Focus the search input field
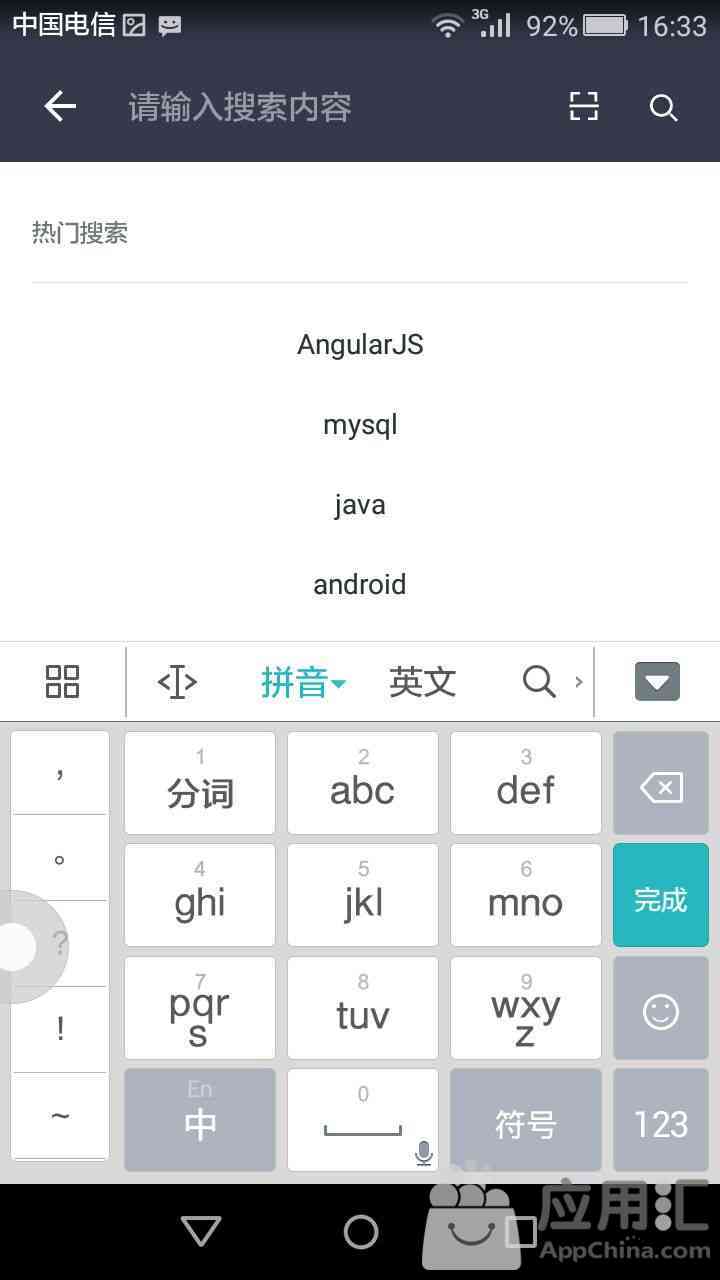Viewport: 720px width, 1280px height. coord(300,107)
